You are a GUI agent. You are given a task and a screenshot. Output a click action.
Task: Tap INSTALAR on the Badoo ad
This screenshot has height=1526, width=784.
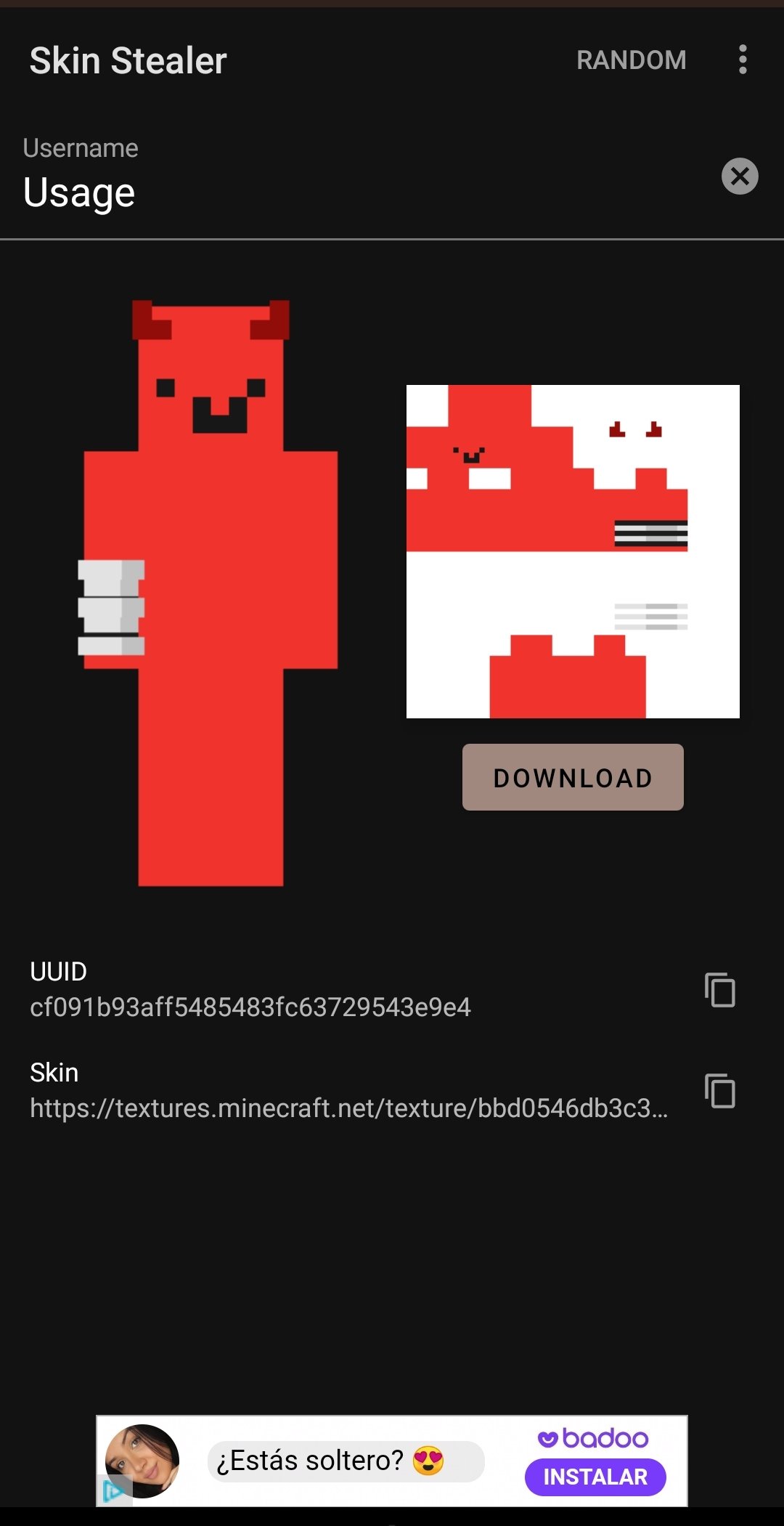(x=595, y=1477)
